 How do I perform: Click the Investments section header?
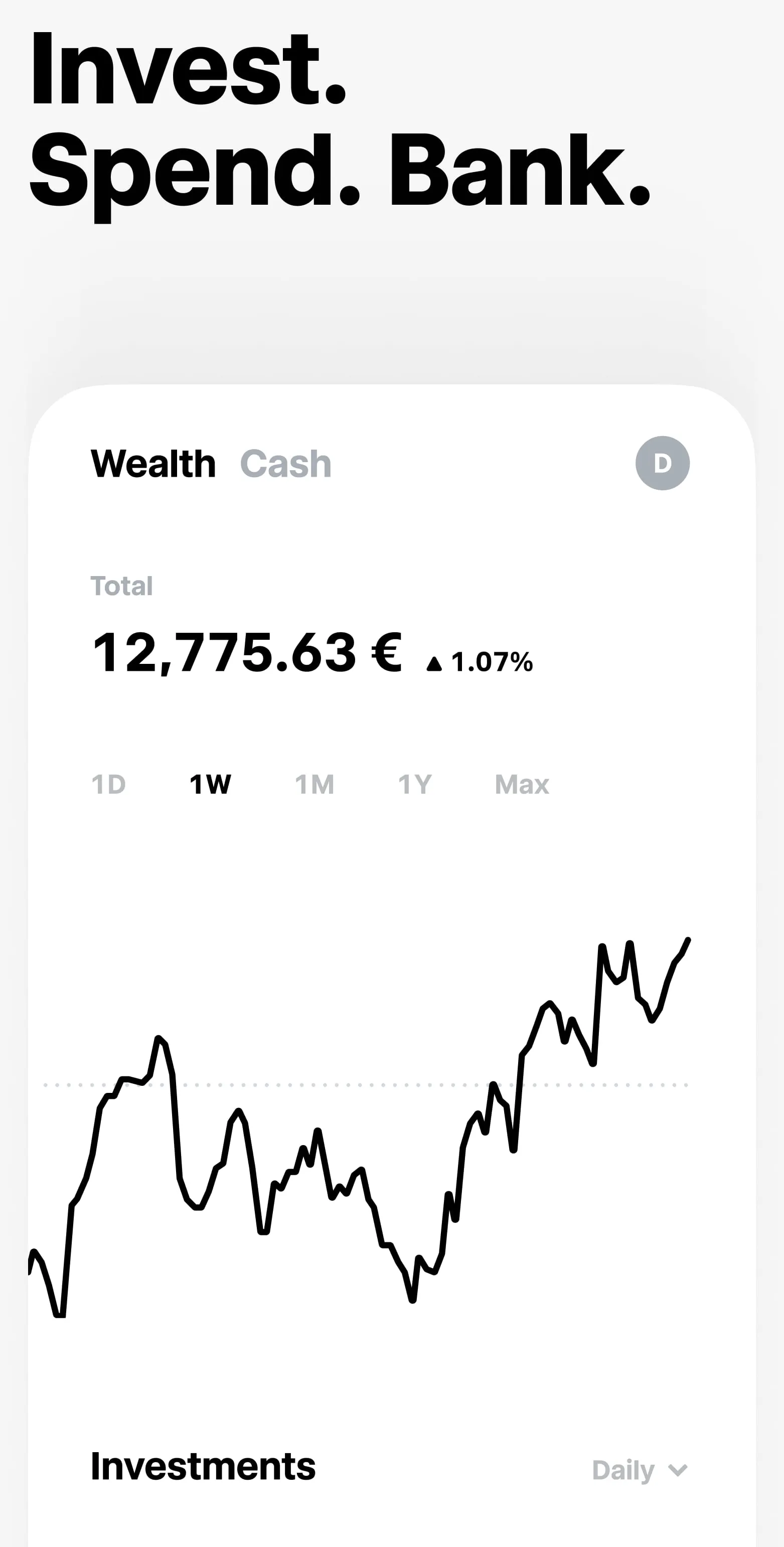(204, 1467)
